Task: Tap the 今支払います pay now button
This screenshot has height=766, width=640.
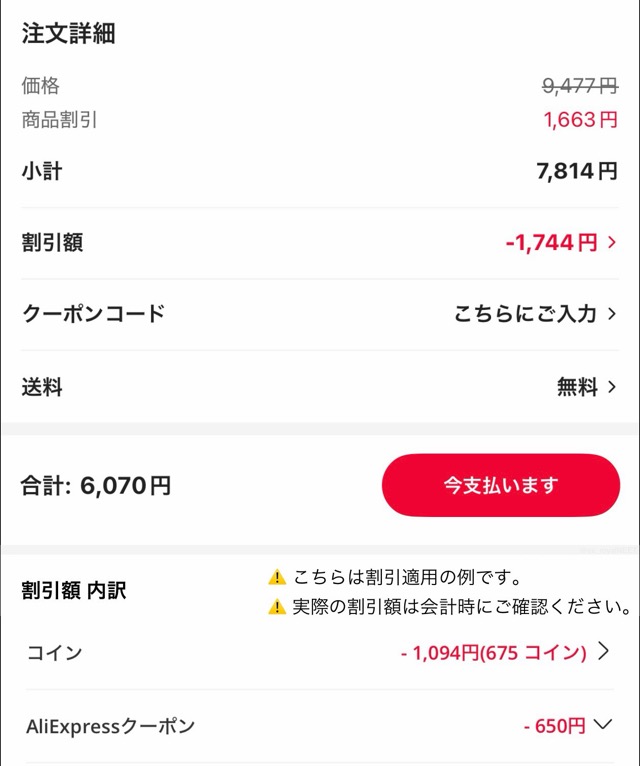Action: tap(500, 485)
